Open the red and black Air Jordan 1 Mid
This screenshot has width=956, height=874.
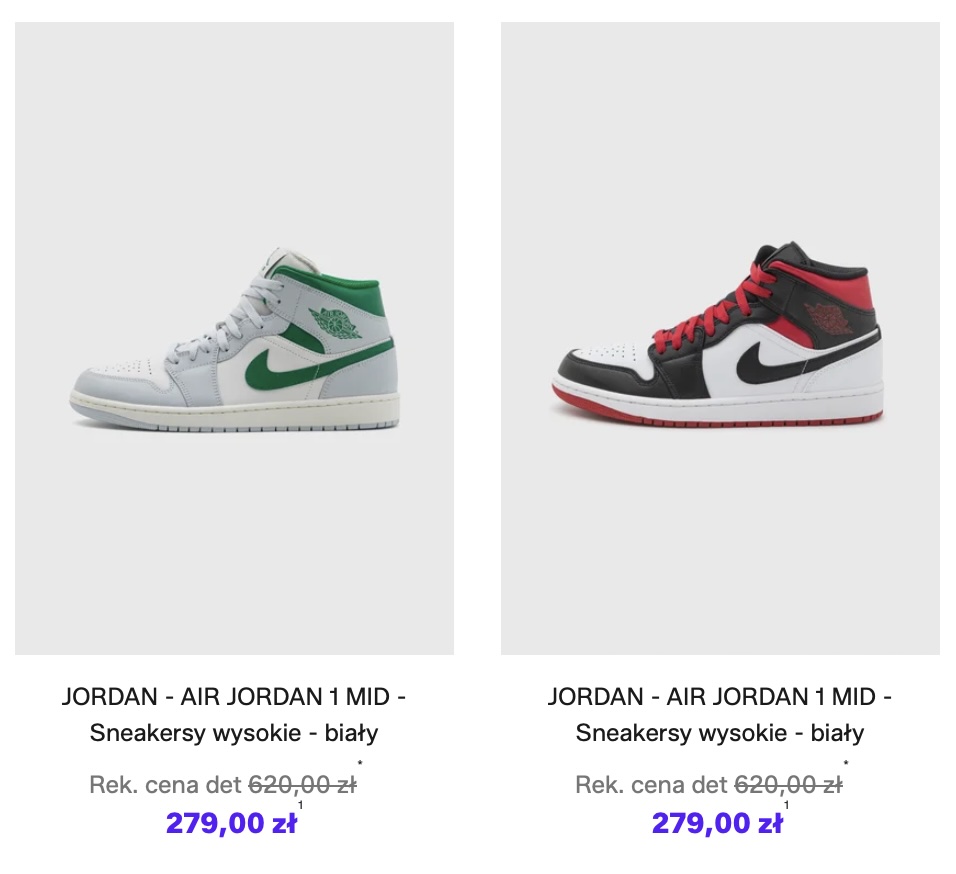tap(719, 340)
